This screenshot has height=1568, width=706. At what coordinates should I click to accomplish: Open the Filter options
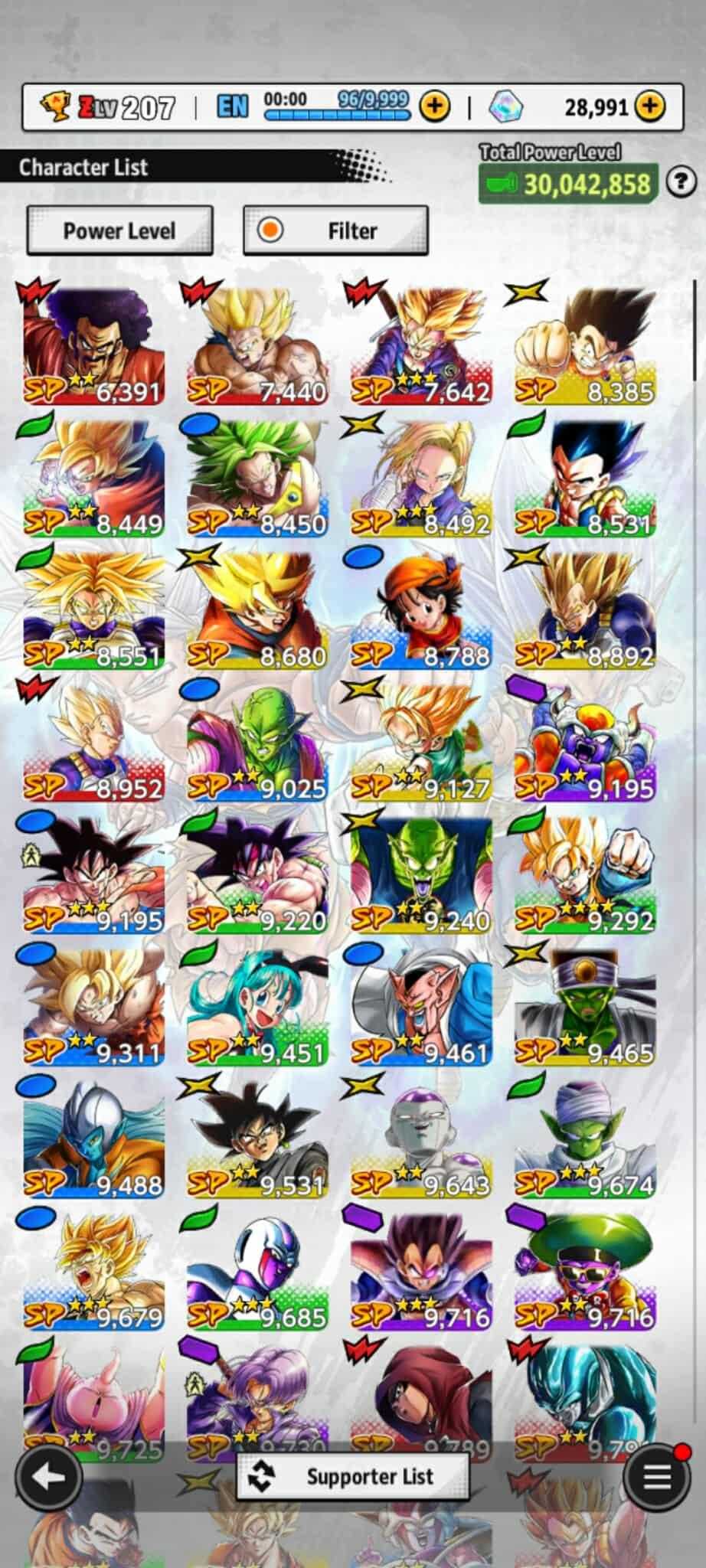coord(335,230)
